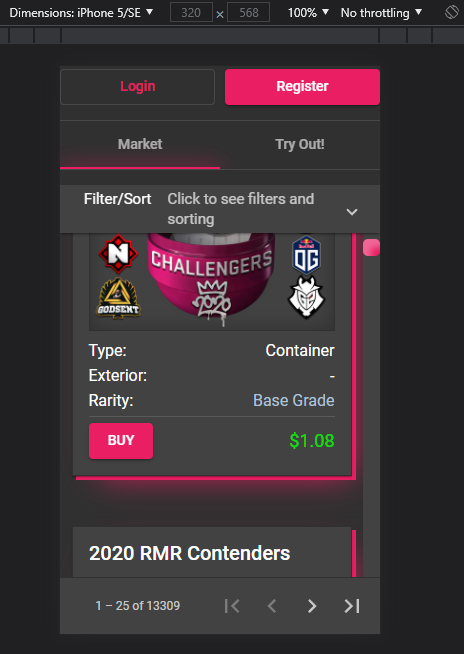The image size is (464, 654).
Task: Rotate the device viewport
Action: click(451, 13)
